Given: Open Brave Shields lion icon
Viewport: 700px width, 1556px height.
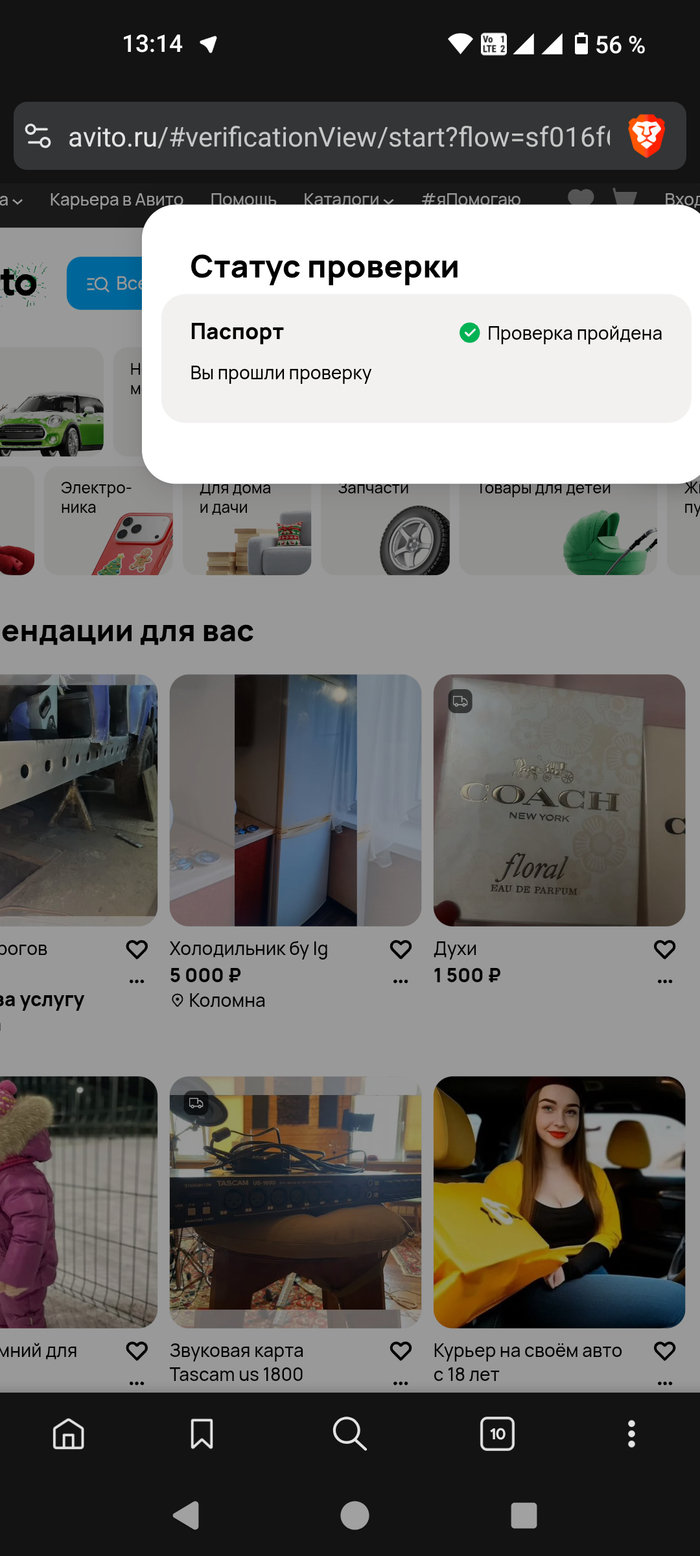Looking at the screenshot, I should (646, 136).
